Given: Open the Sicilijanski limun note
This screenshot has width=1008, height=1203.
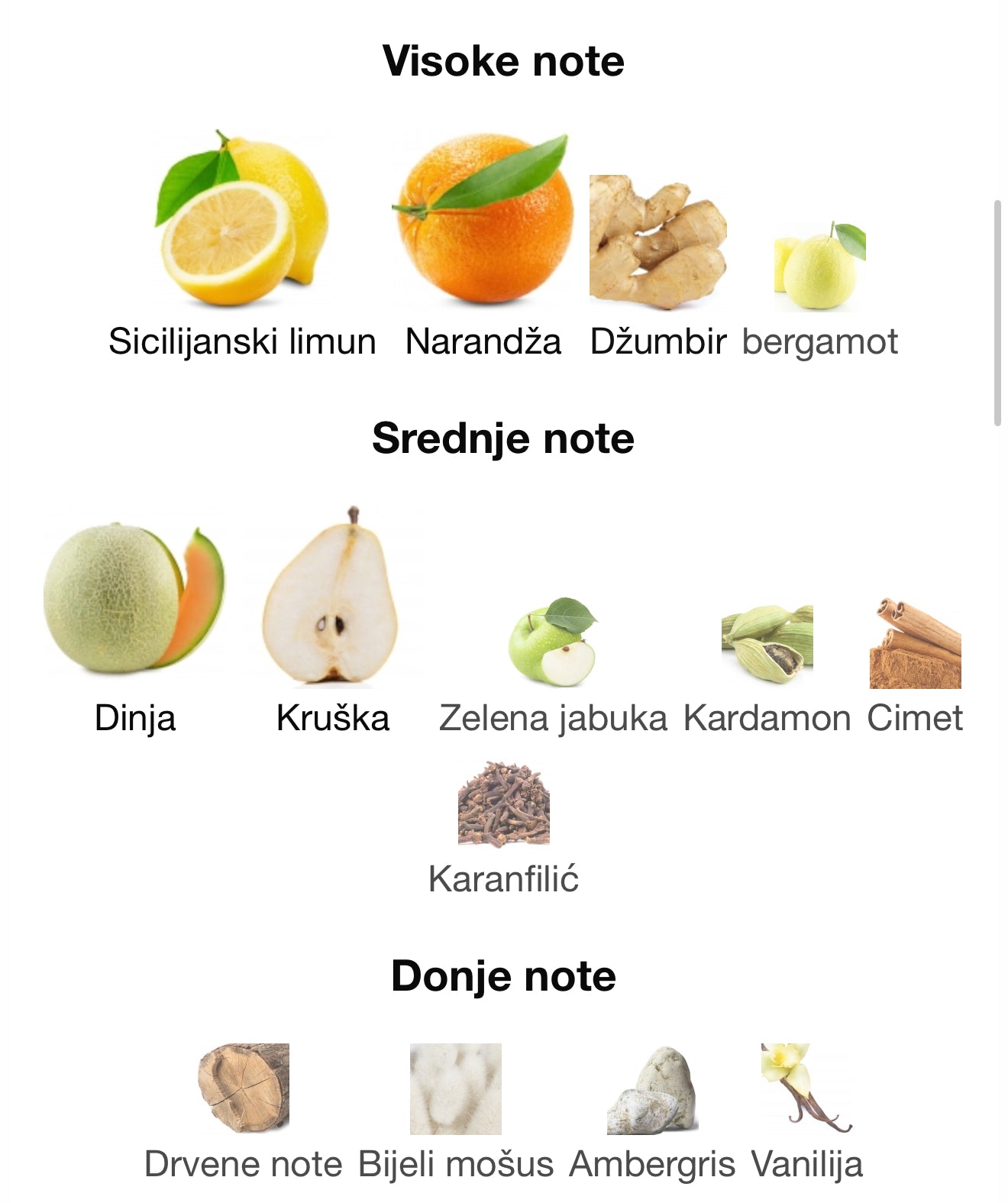Looking at the screenshot, I should coord(242,222).
